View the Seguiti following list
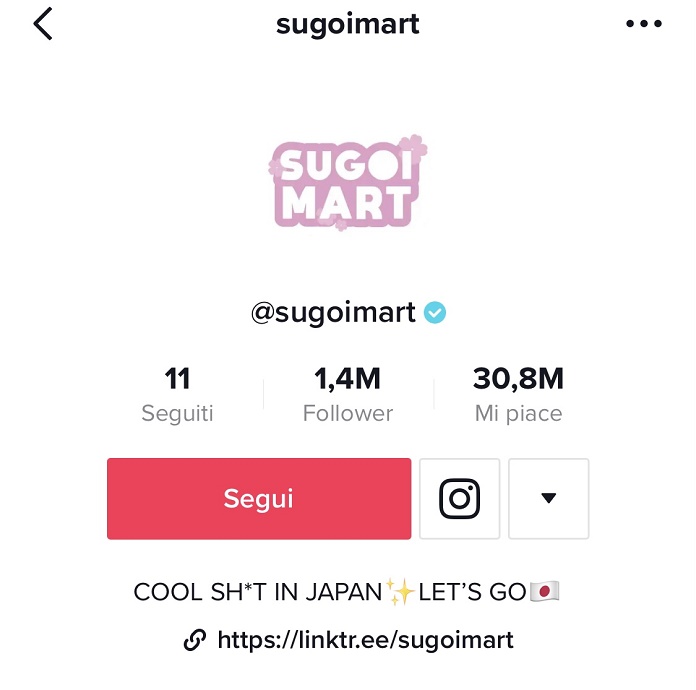The image size is (696, 690). click(177, 395)
